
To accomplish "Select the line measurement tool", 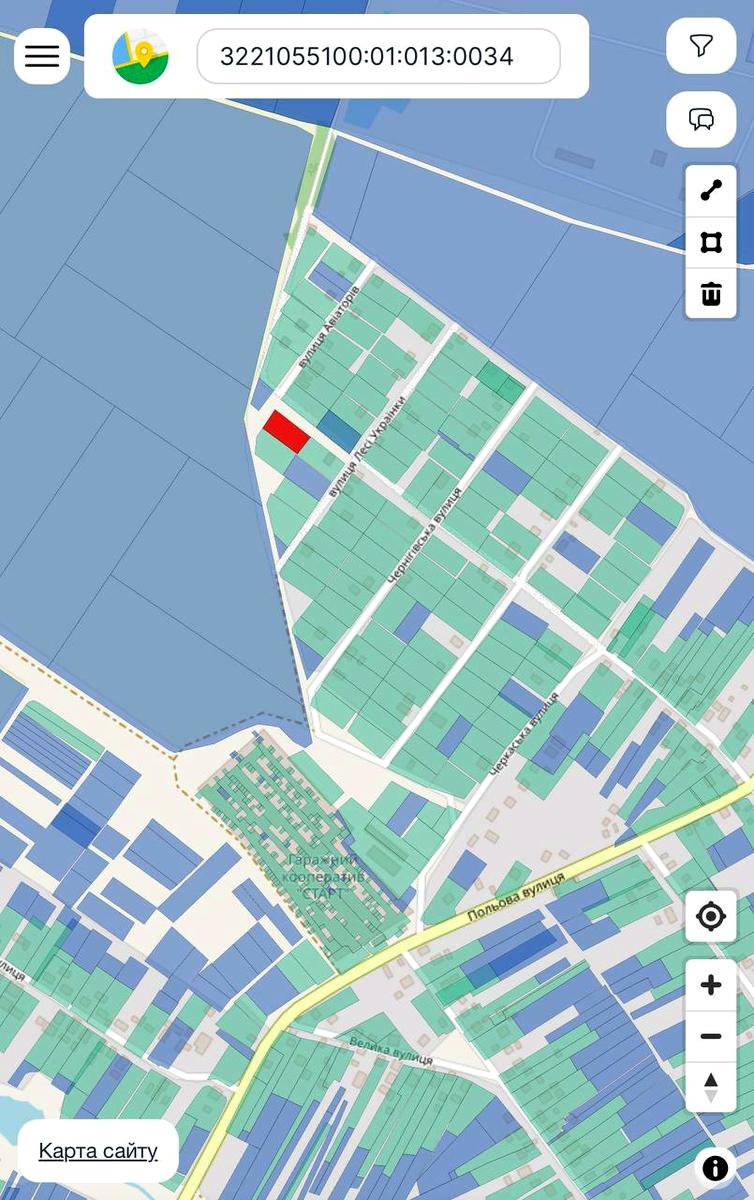I will (711, 191).
